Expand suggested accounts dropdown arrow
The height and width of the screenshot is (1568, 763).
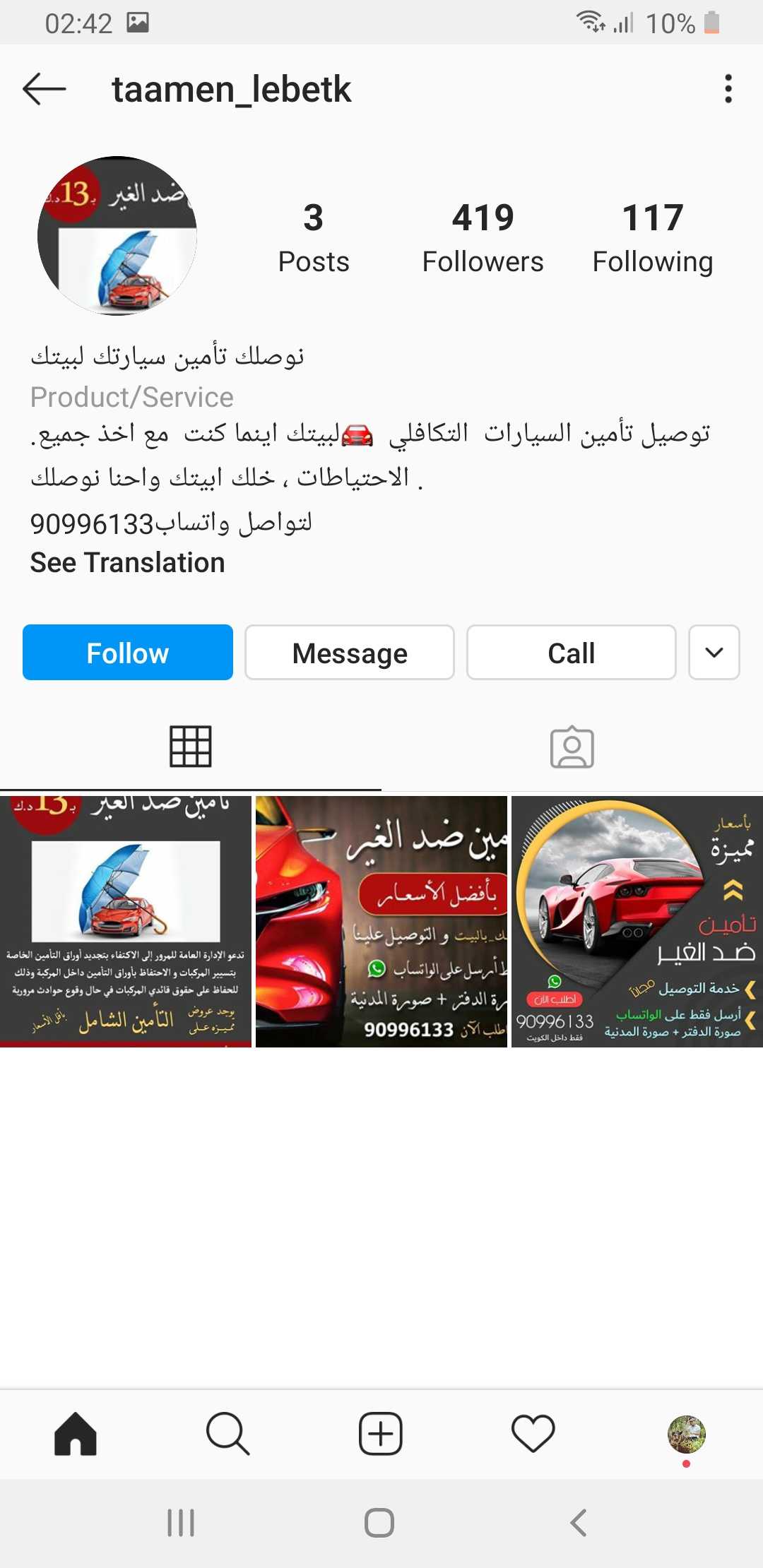coord(714,653)
